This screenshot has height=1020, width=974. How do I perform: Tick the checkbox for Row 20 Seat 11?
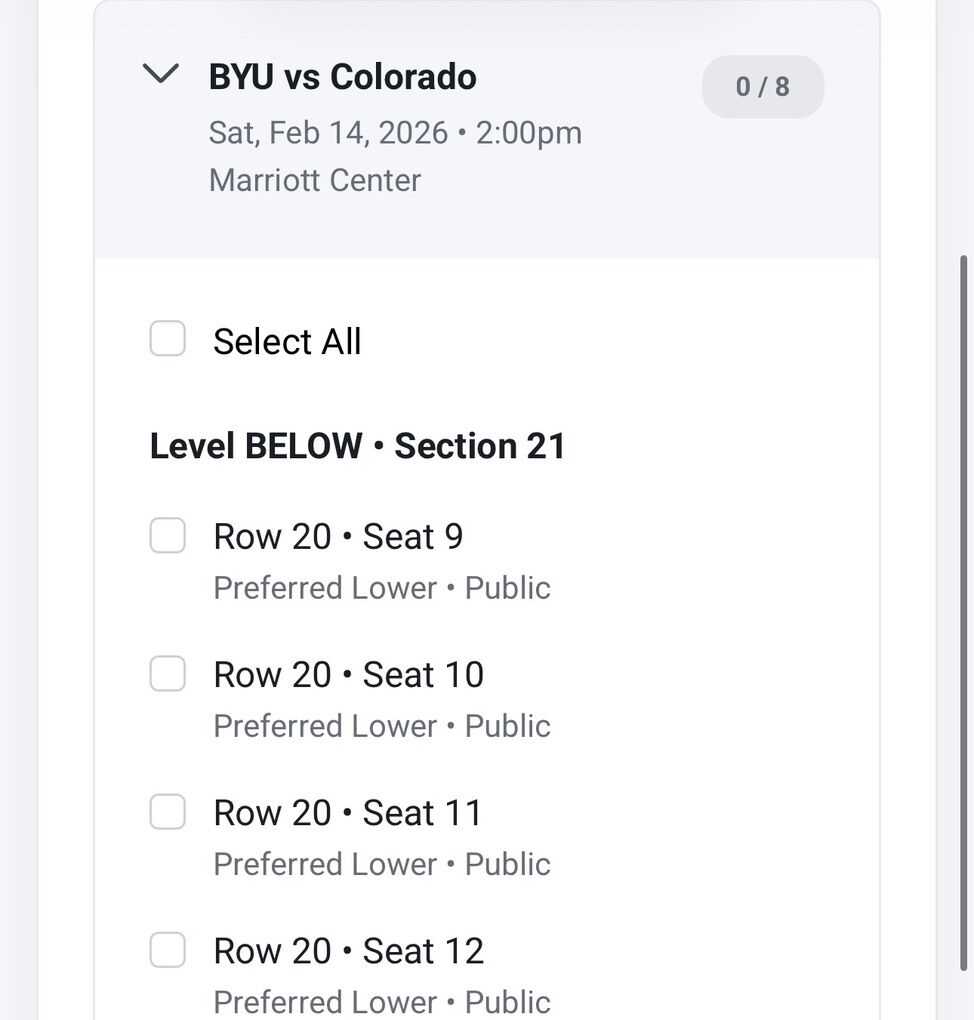(167, 812)
